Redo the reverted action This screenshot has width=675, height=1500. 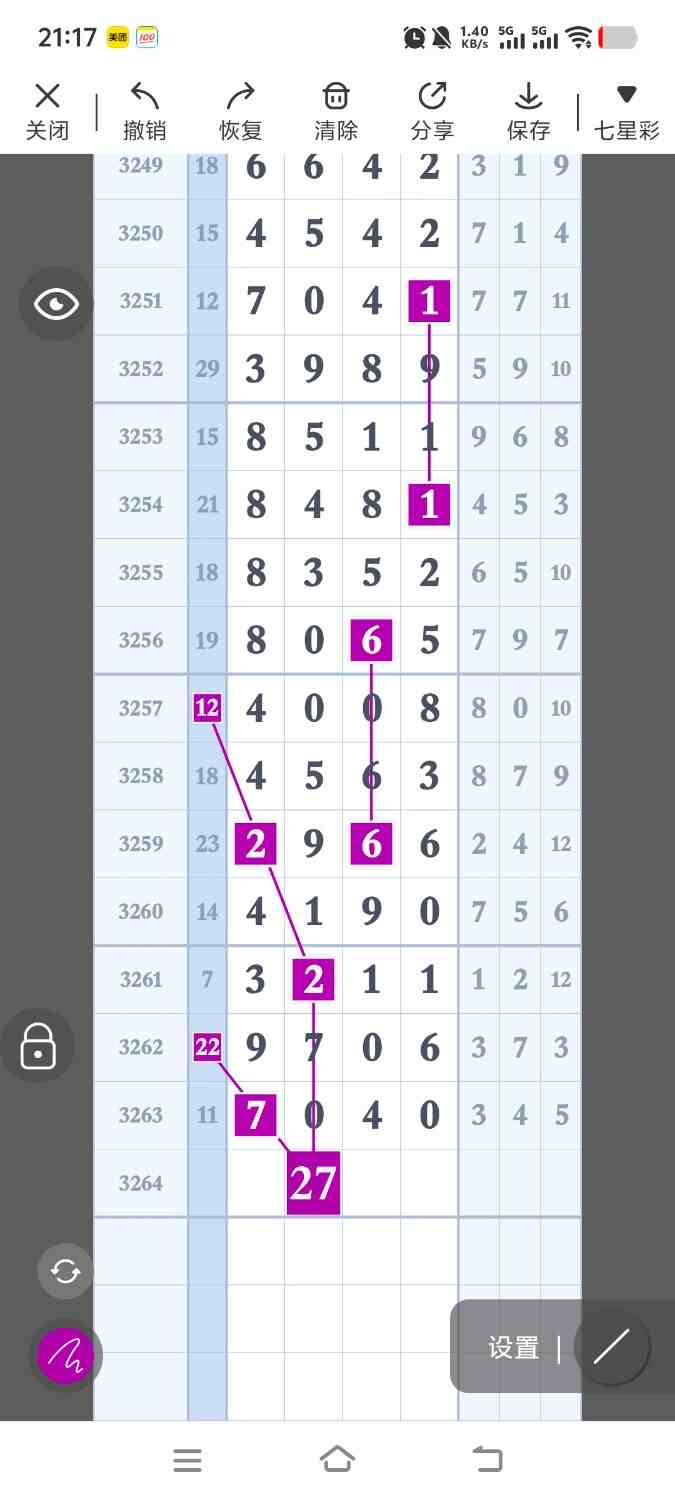tap(240, 111)
